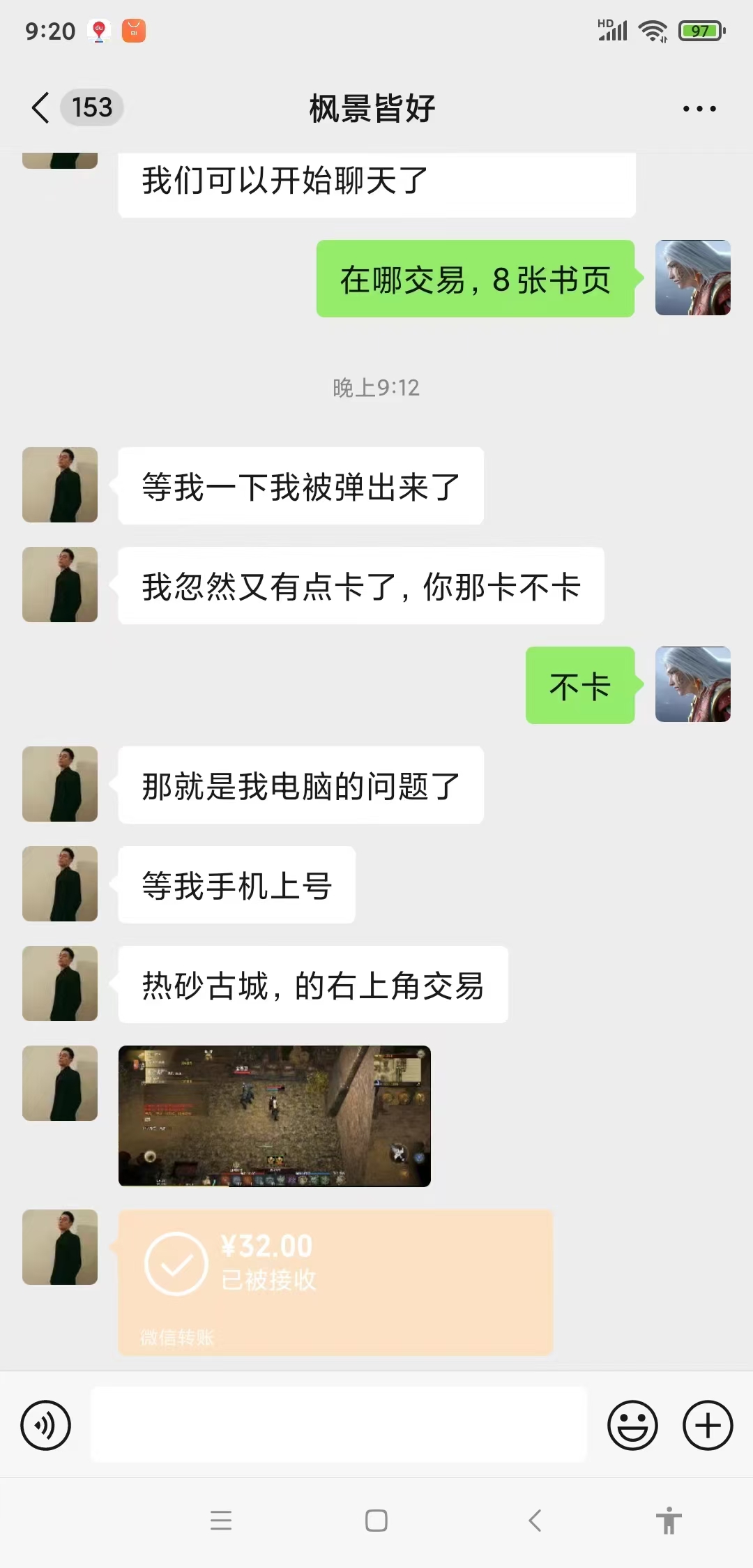
Task: Switch to voice message input
Action: (x=46, y=1424)
